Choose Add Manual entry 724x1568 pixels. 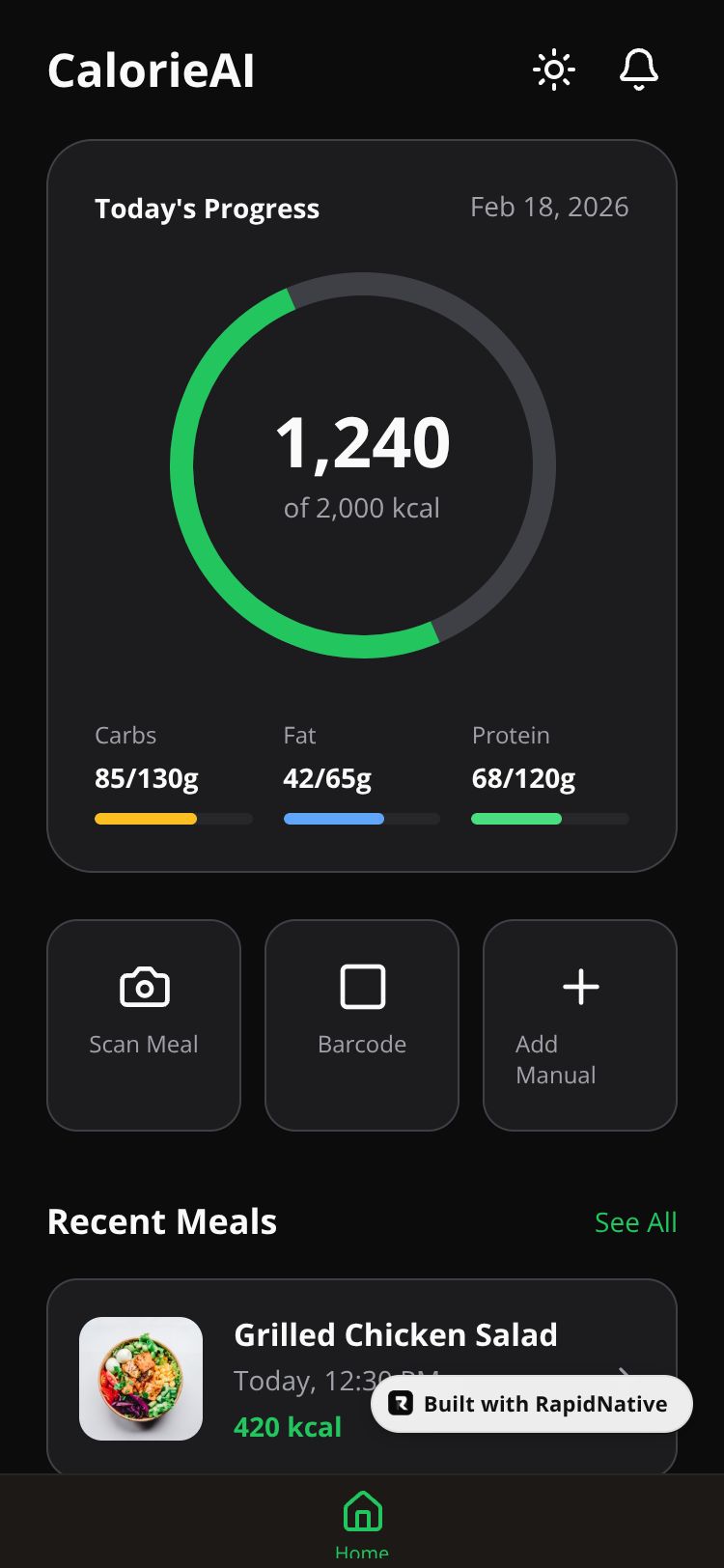[580, 1024]
